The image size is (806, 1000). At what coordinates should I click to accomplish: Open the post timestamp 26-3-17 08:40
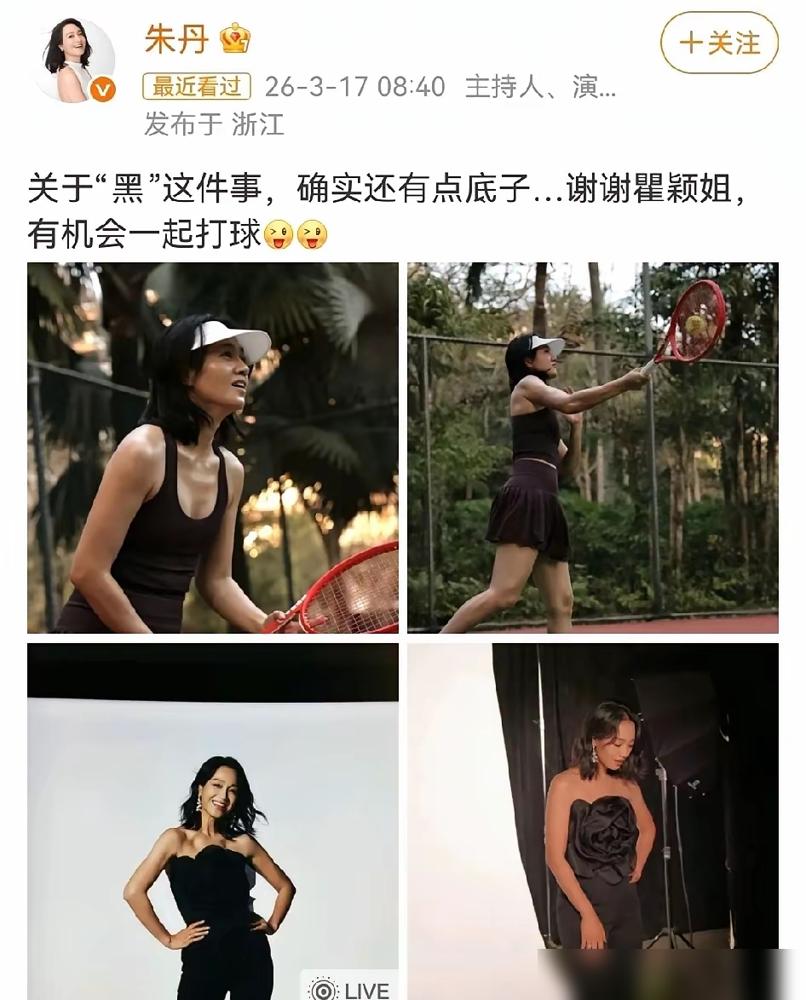pos(350,85)
